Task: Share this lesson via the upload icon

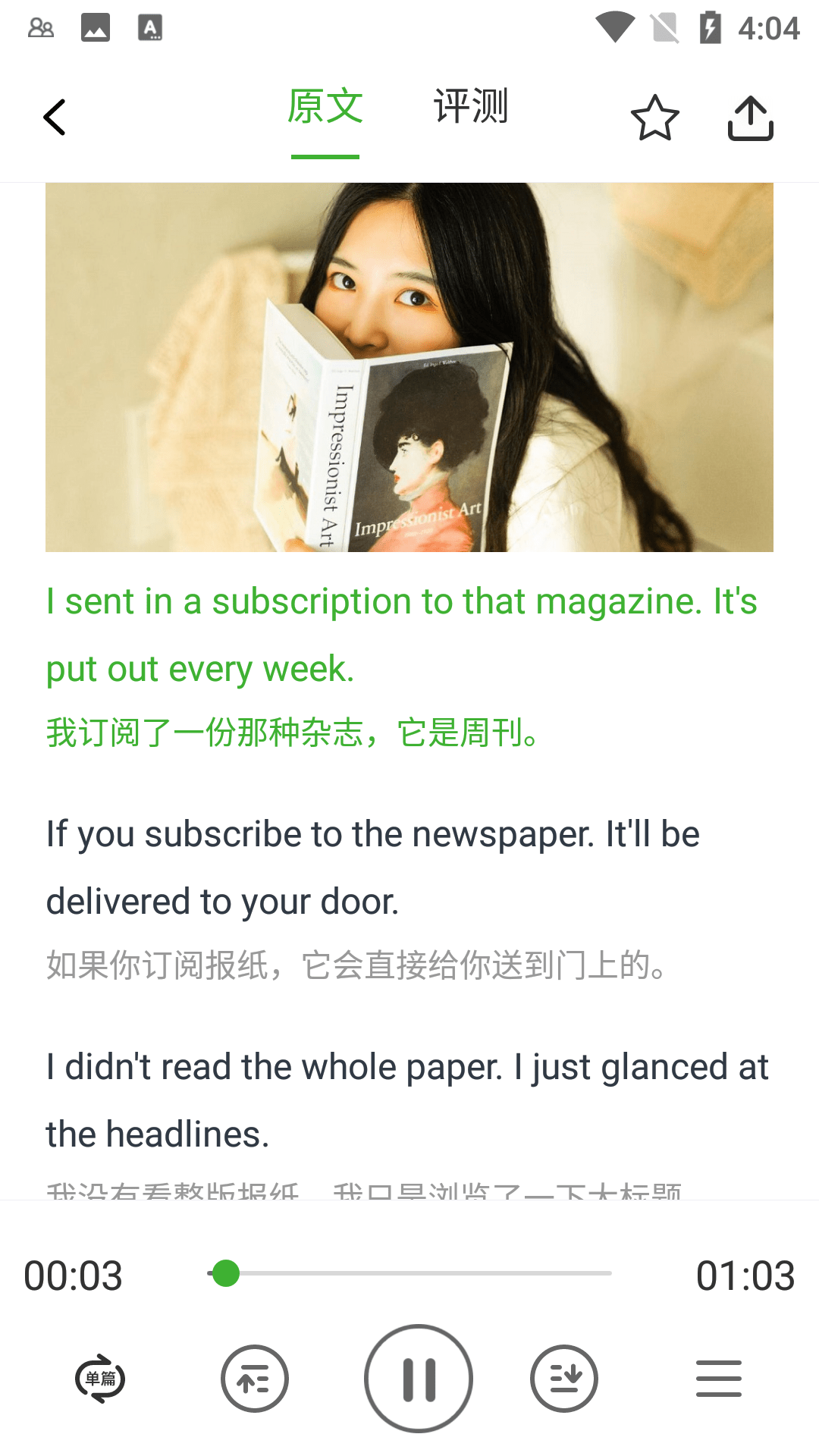Action: pos(750,118)
